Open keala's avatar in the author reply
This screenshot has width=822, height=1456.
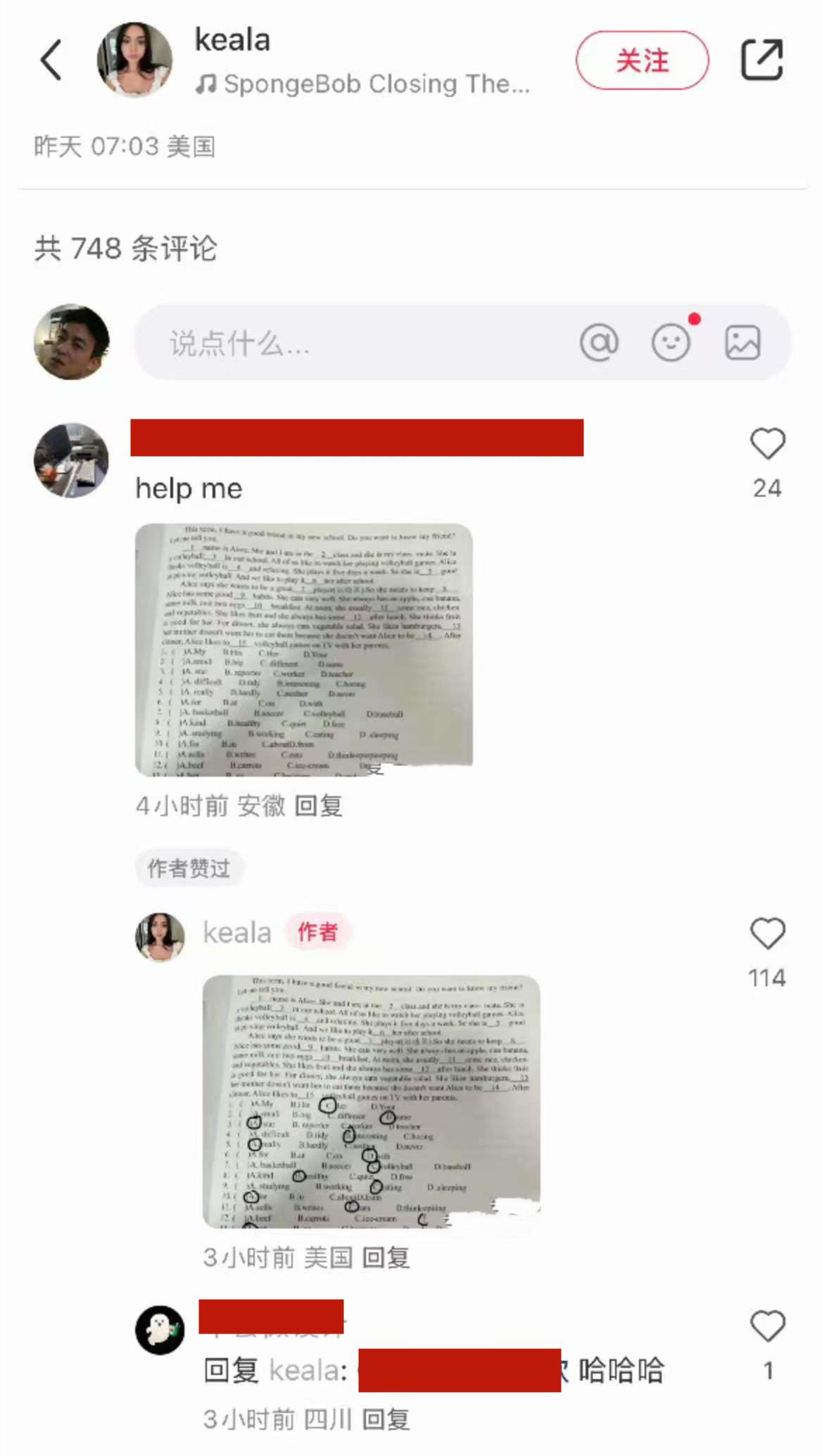(160, 936)
